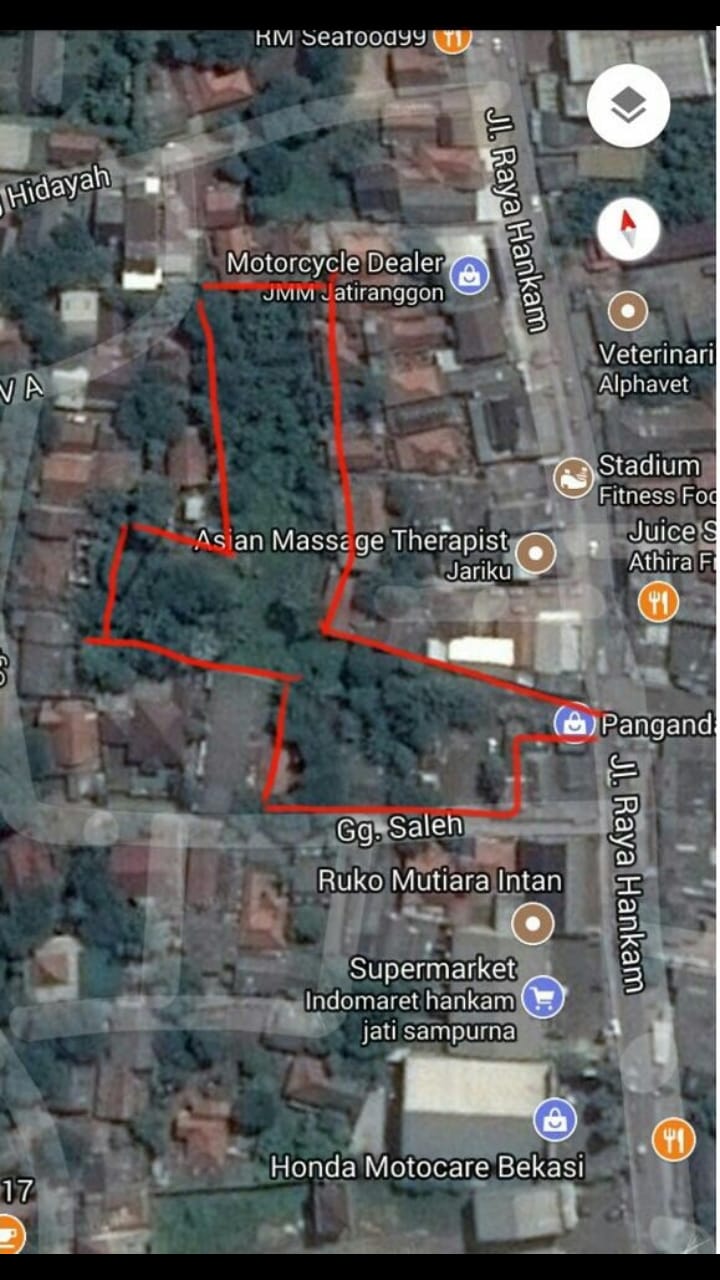Open the Veterinari Alphavet place marker
Image resolution: width=720 pixels, height=1280 pixels.
(628, 313)
